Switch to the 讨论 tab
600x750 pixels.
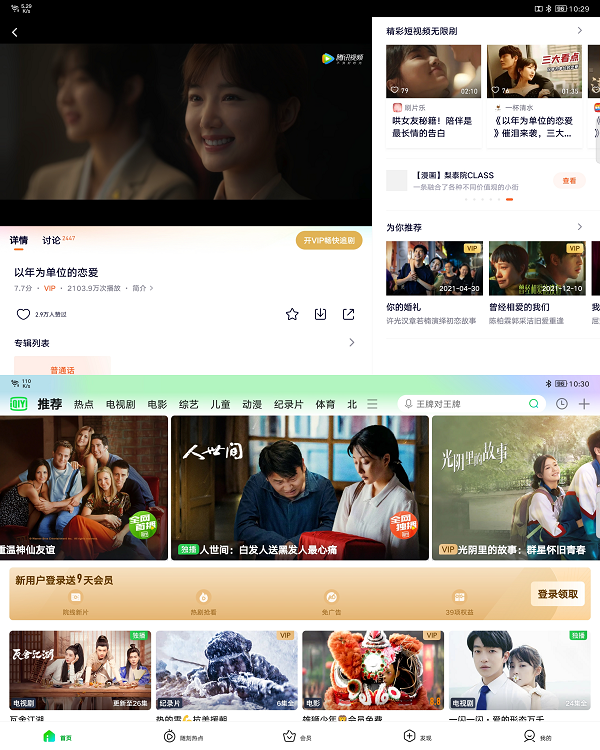pyautogui.click(x=51, y=240)
